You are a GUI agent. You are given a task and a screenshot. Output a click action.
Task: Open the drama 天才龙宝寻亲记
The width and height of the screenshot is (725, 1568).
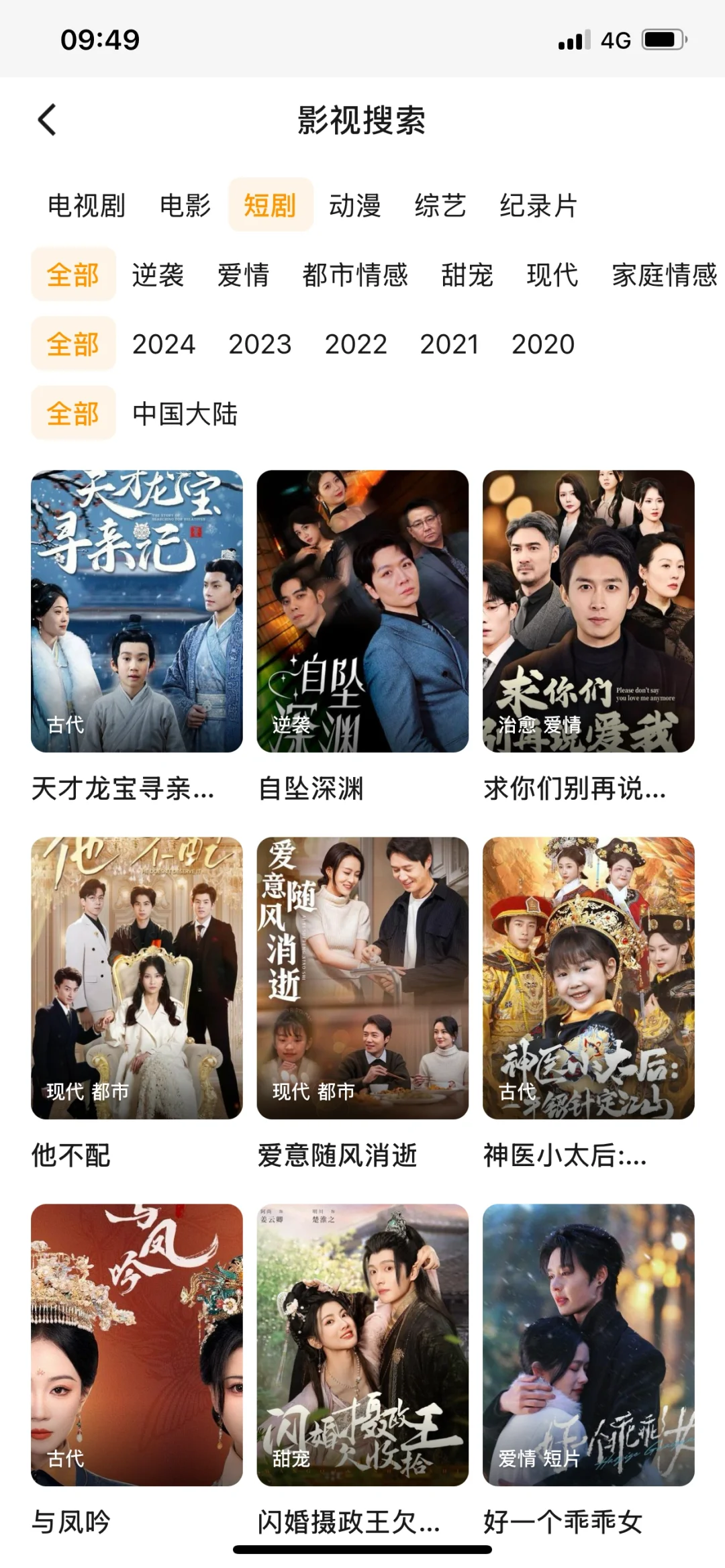pyautogui.click(x=137, y=611)
